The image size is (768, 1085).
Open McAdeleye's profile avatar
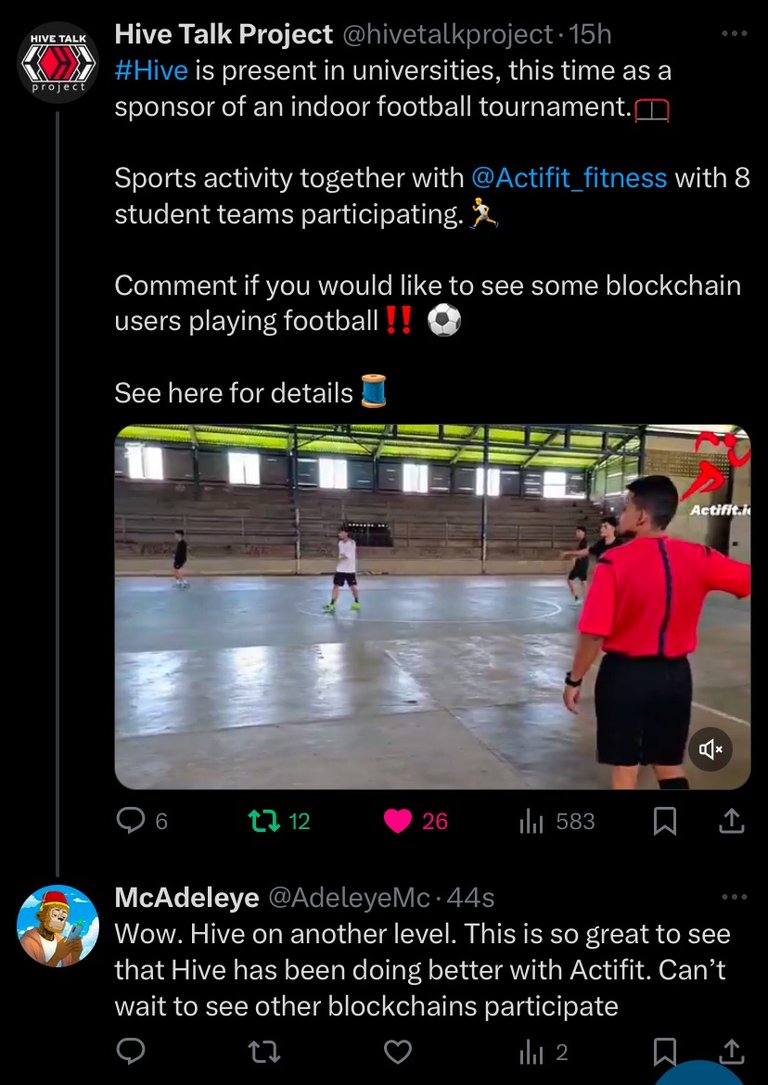click(x=58, y=926)
